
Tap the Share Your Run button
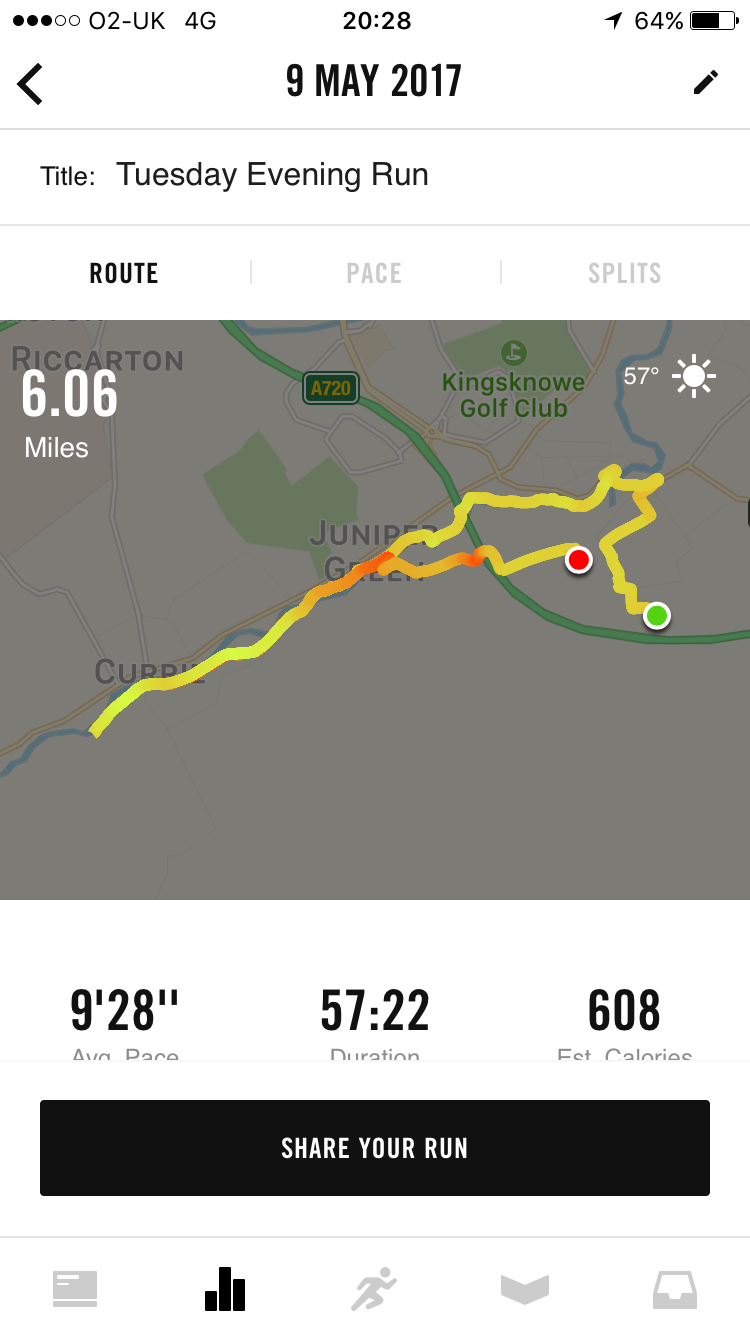tap(375, 1148)
